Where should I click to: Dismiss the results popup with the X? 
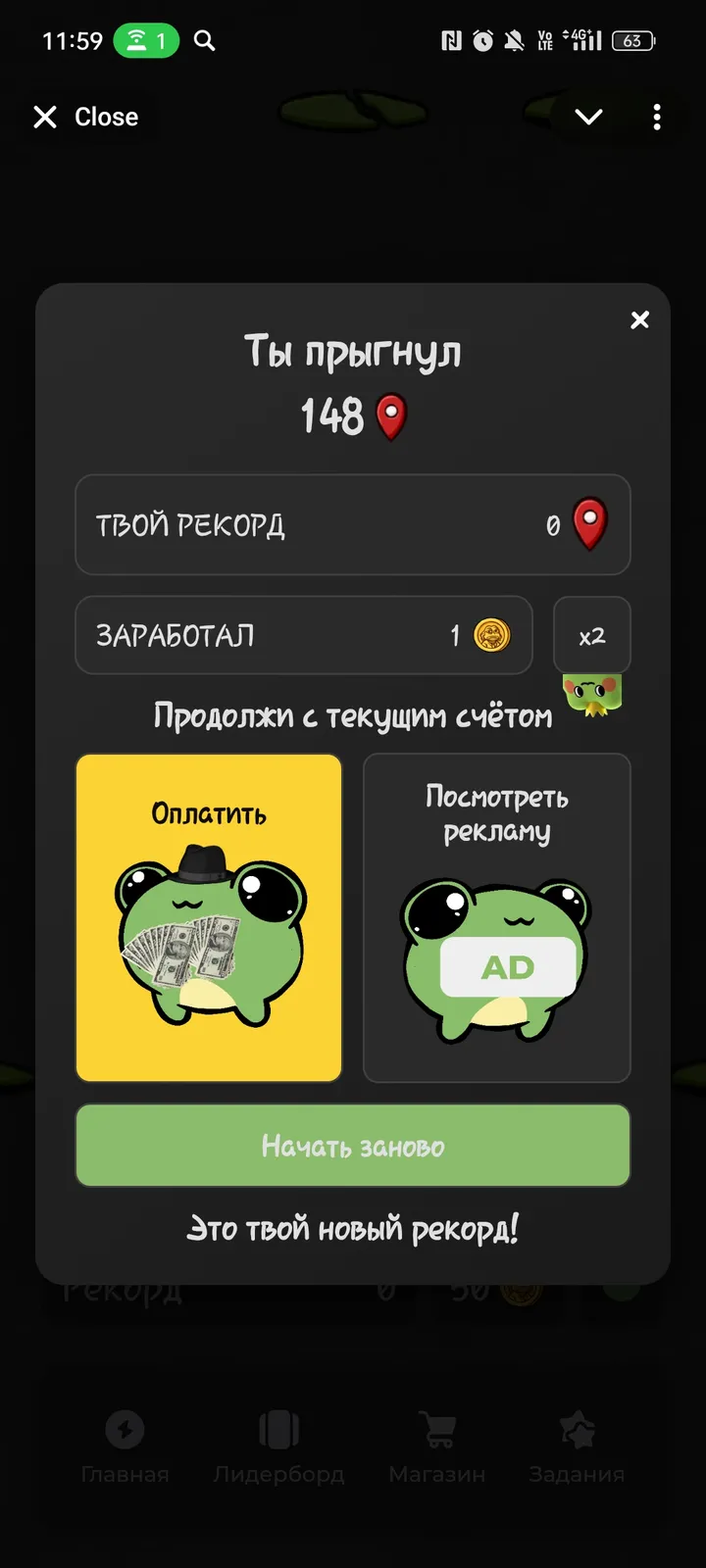point(639,320)
